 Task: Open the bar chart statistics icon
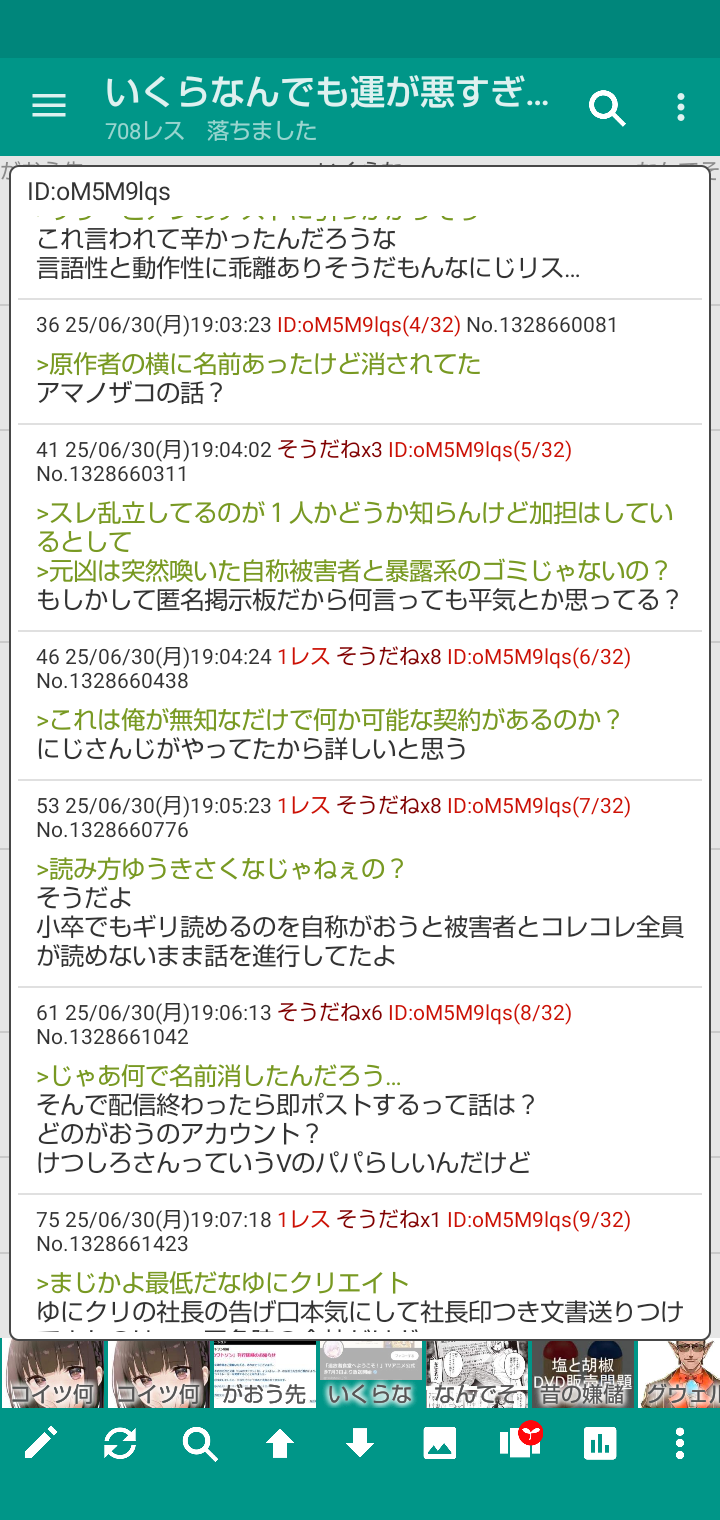pos(600,1443)
